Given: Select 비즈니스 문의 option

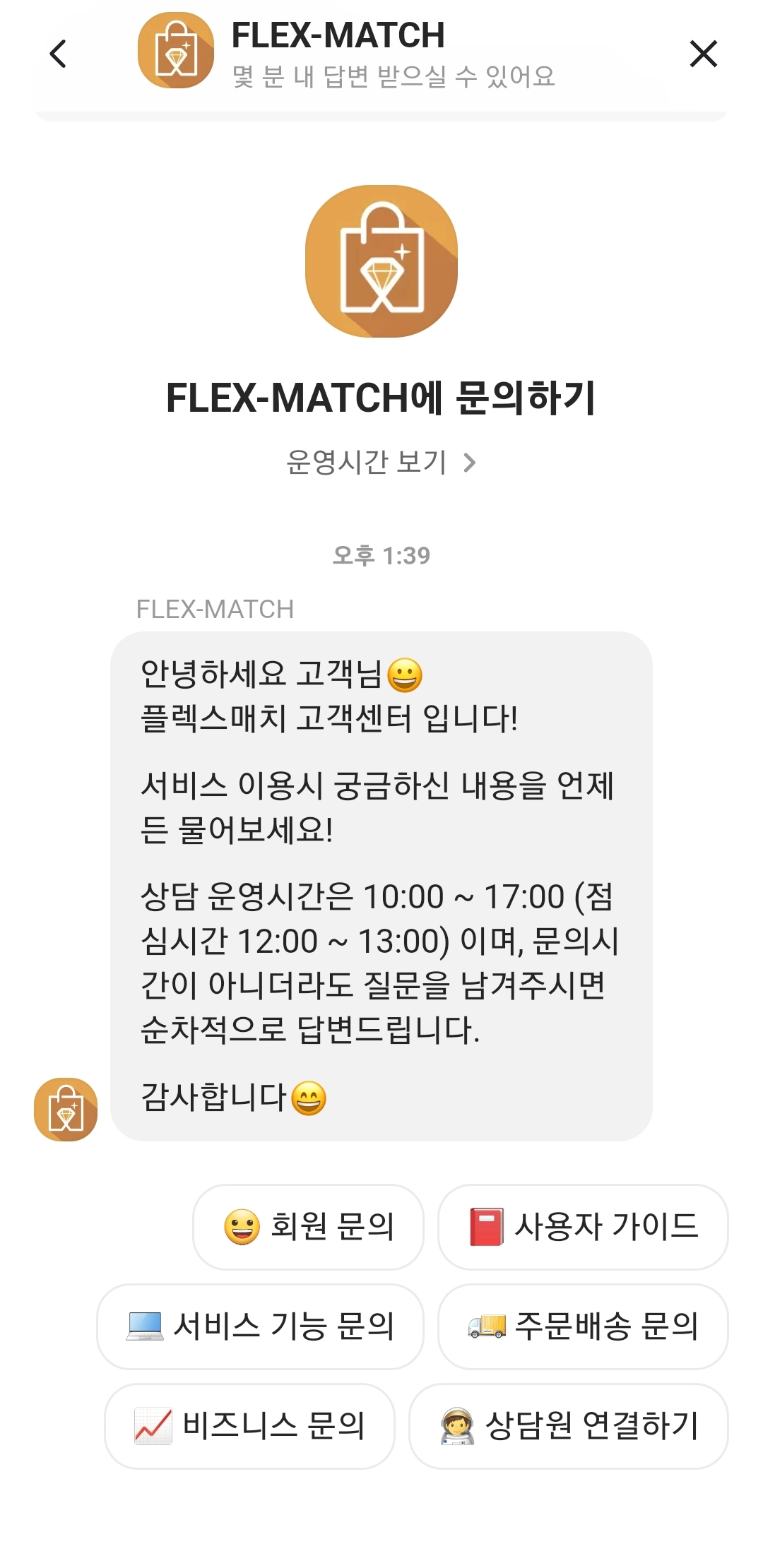Looking at the screenshot, I should [249, 1426].
